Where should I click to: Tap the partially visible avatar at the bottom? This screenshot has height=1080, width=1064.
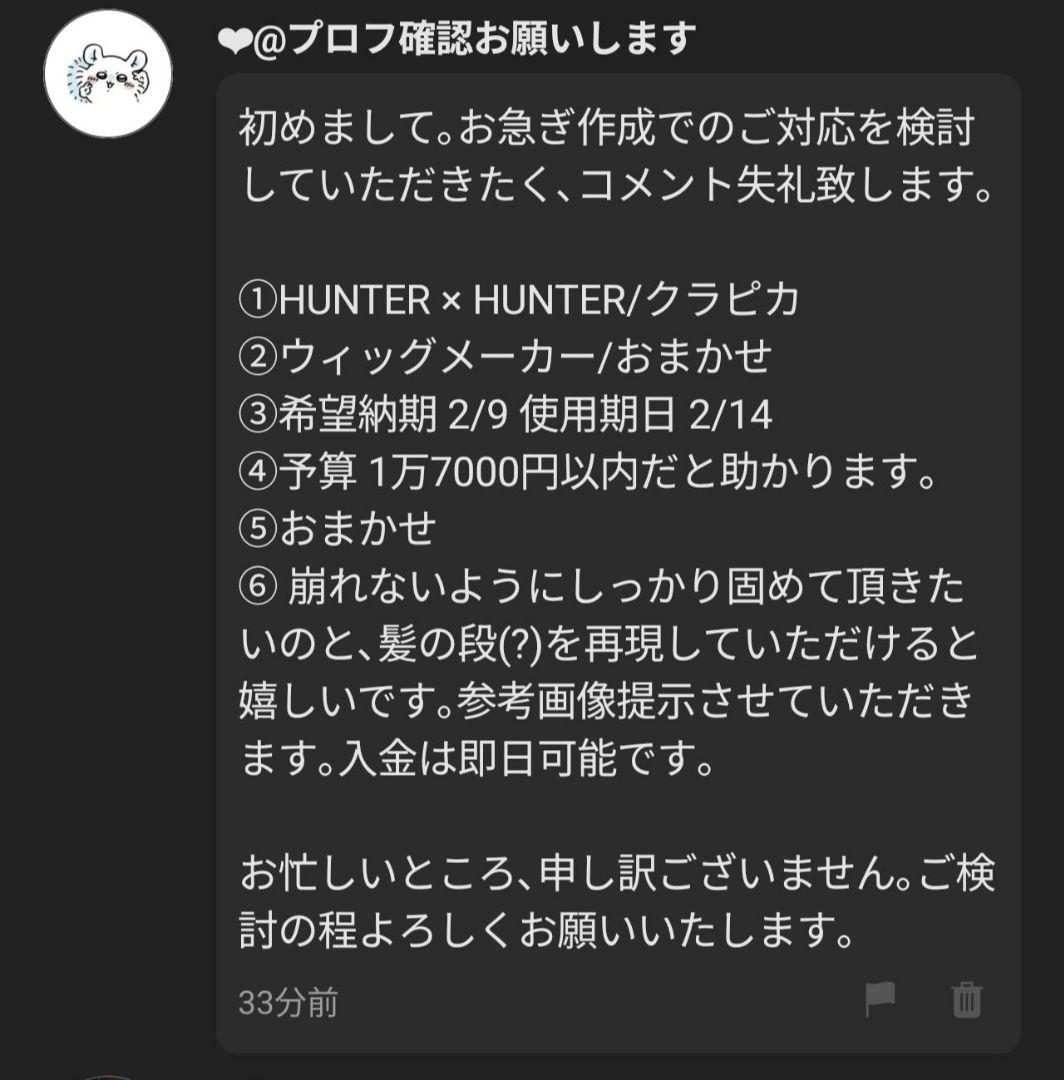pyautogui.click(x=110, y=1070)
